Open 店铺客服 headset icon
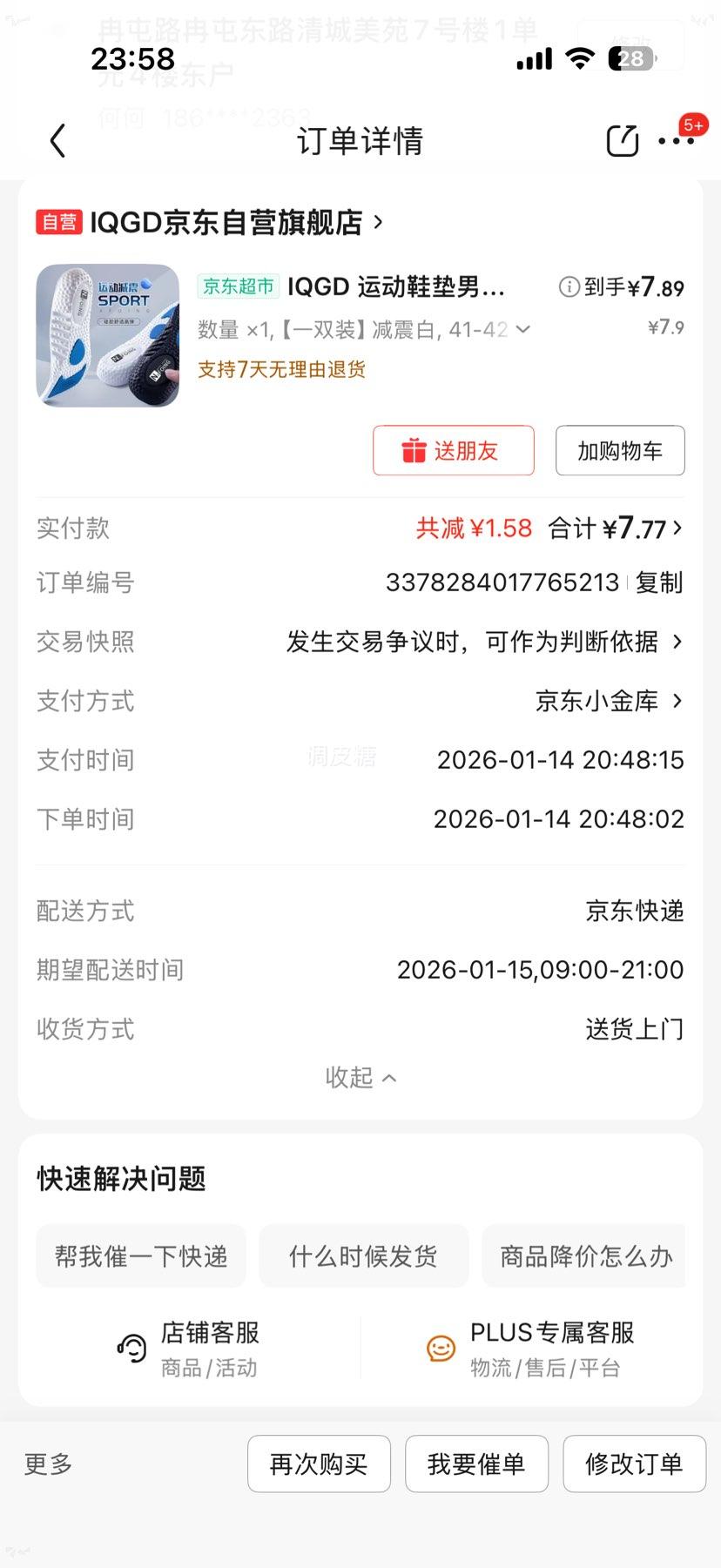This screenshot has height=1568, width=721. coord(131,1348)
